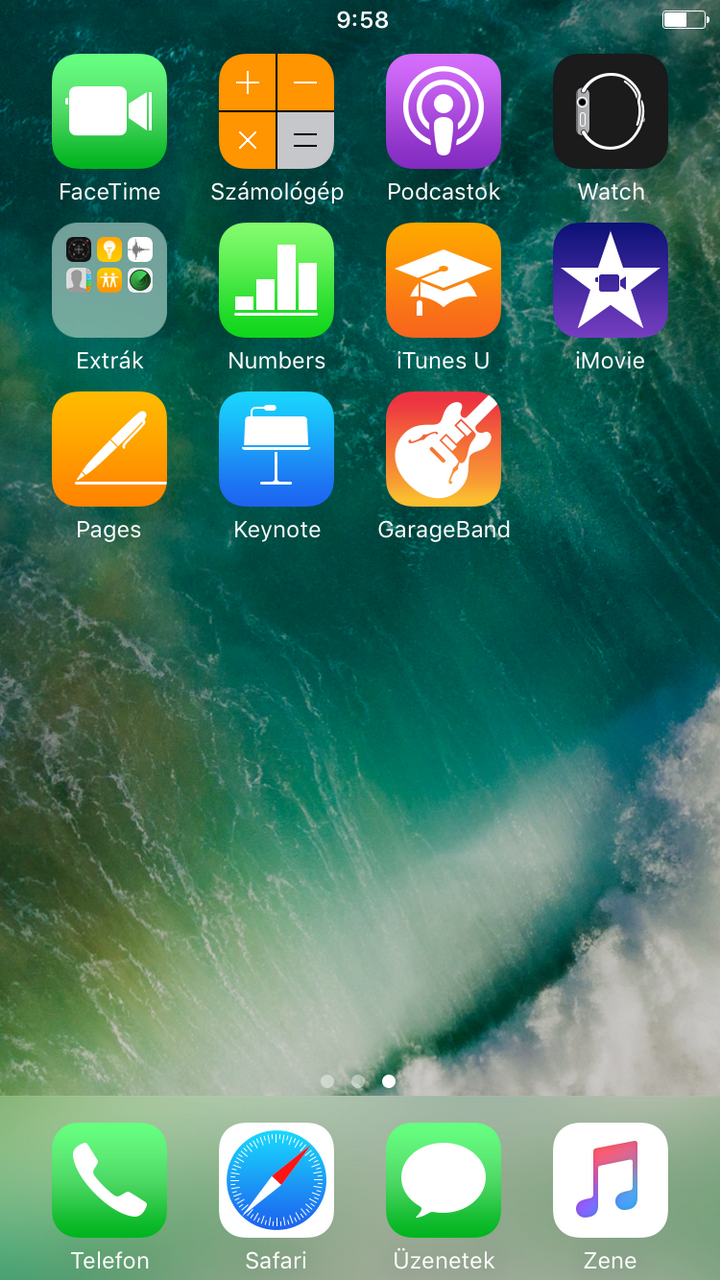Open GarageBand
720x1280 pixels.
(x=443, y=449)
